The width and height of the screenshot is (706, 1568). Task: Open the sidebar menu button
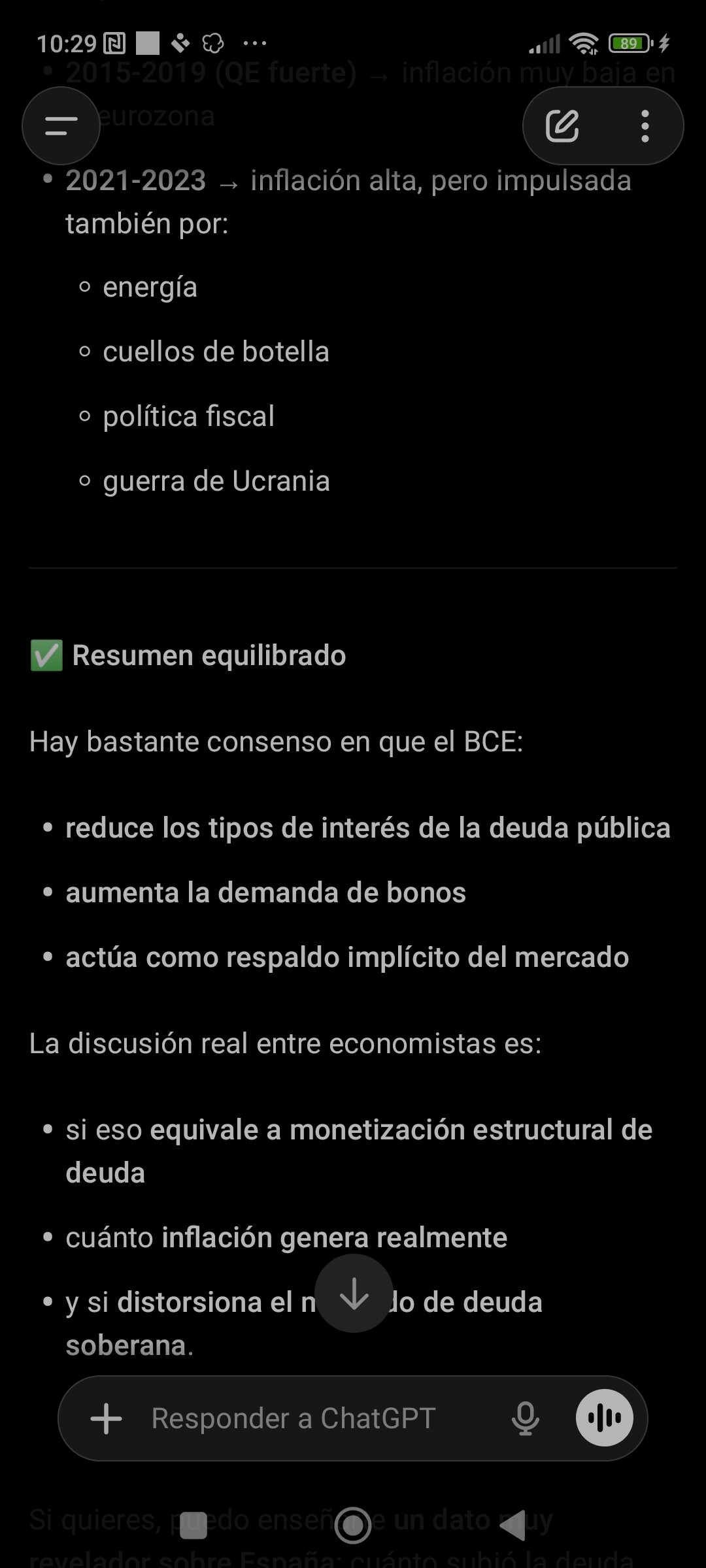[x=61, y=126]
